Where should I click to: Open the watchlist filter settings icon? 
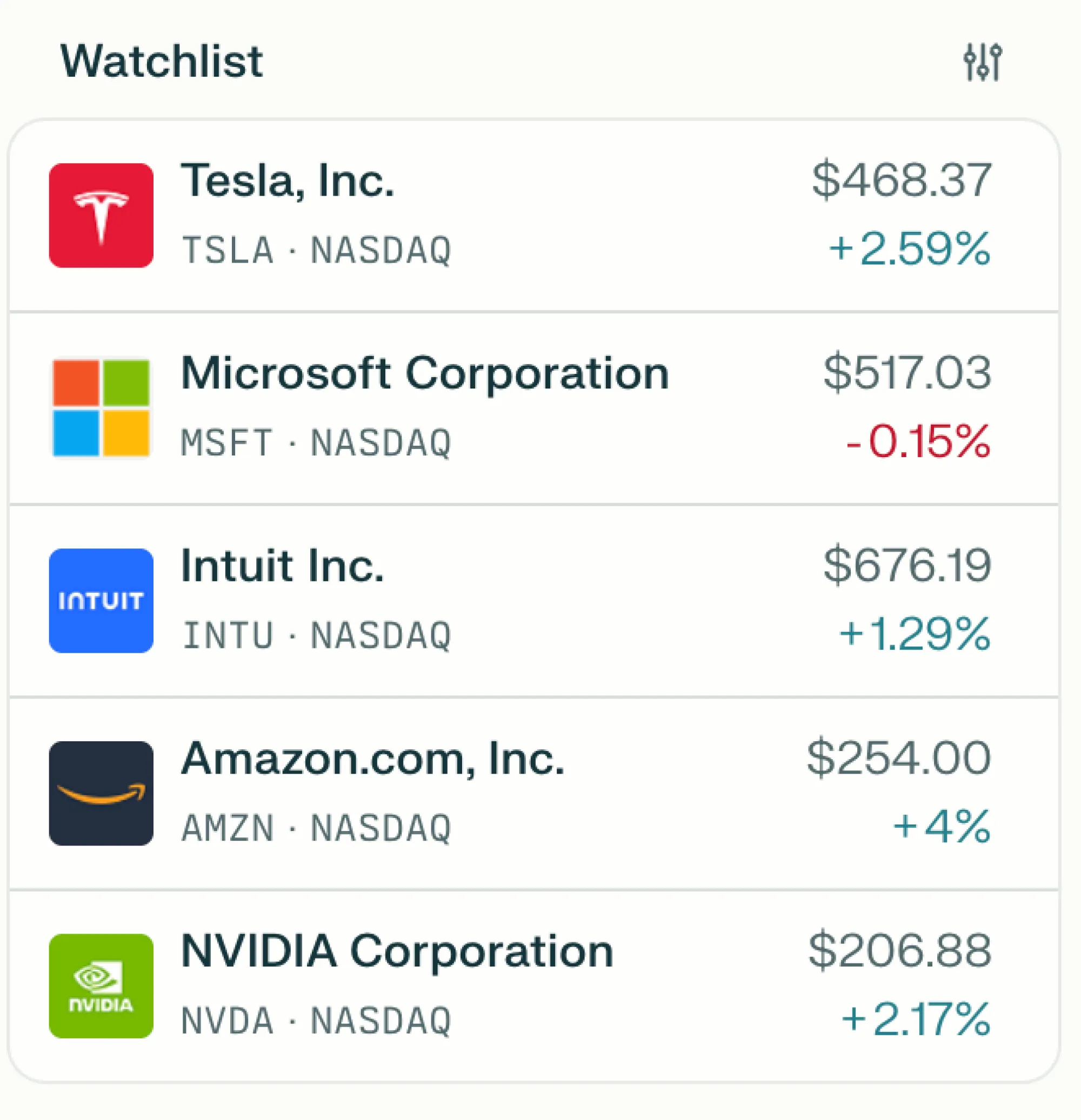pyautogui.click(x=984, y=62)
